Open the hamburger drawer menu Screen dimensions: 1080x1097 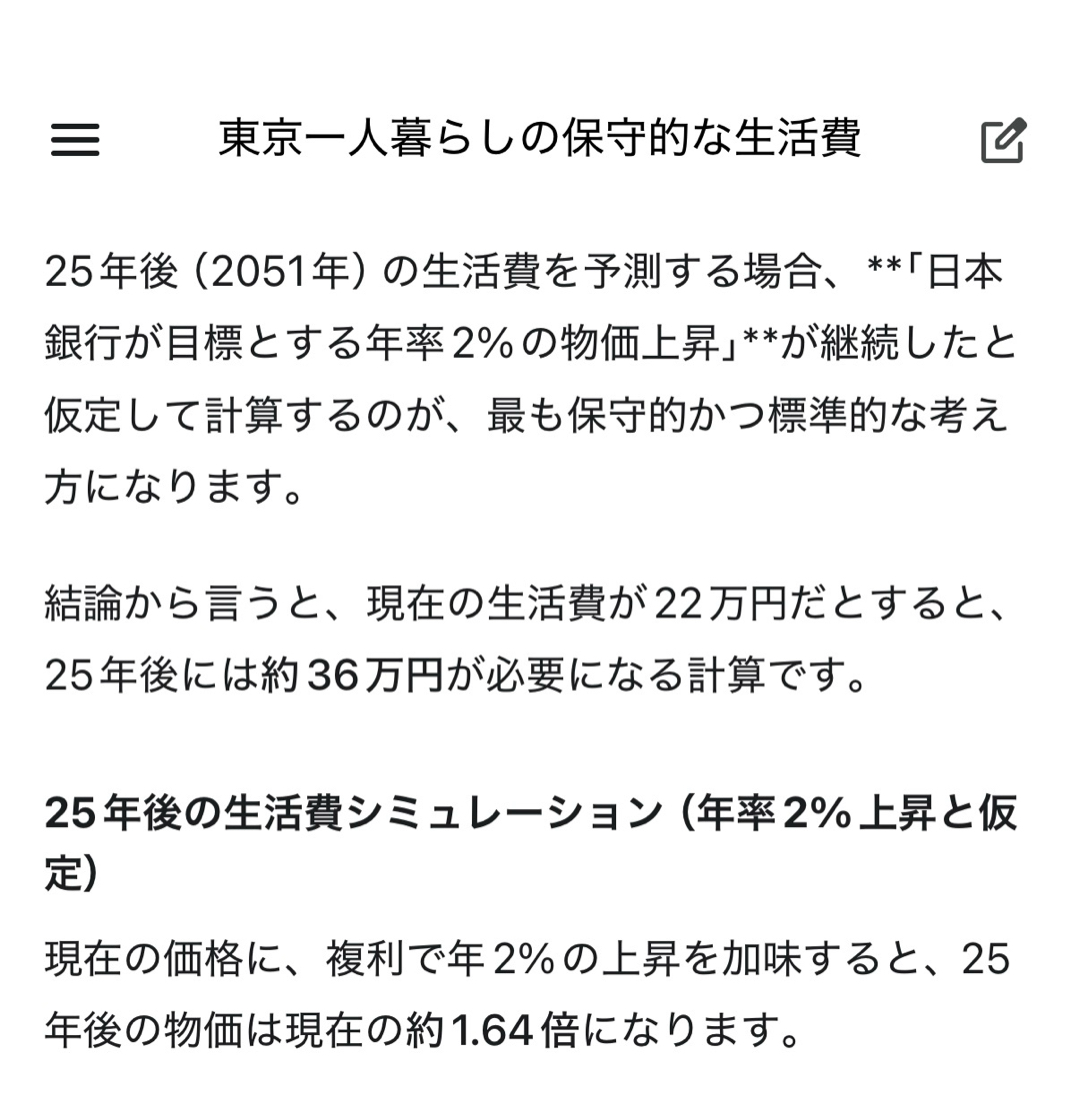tap(75, 141)
